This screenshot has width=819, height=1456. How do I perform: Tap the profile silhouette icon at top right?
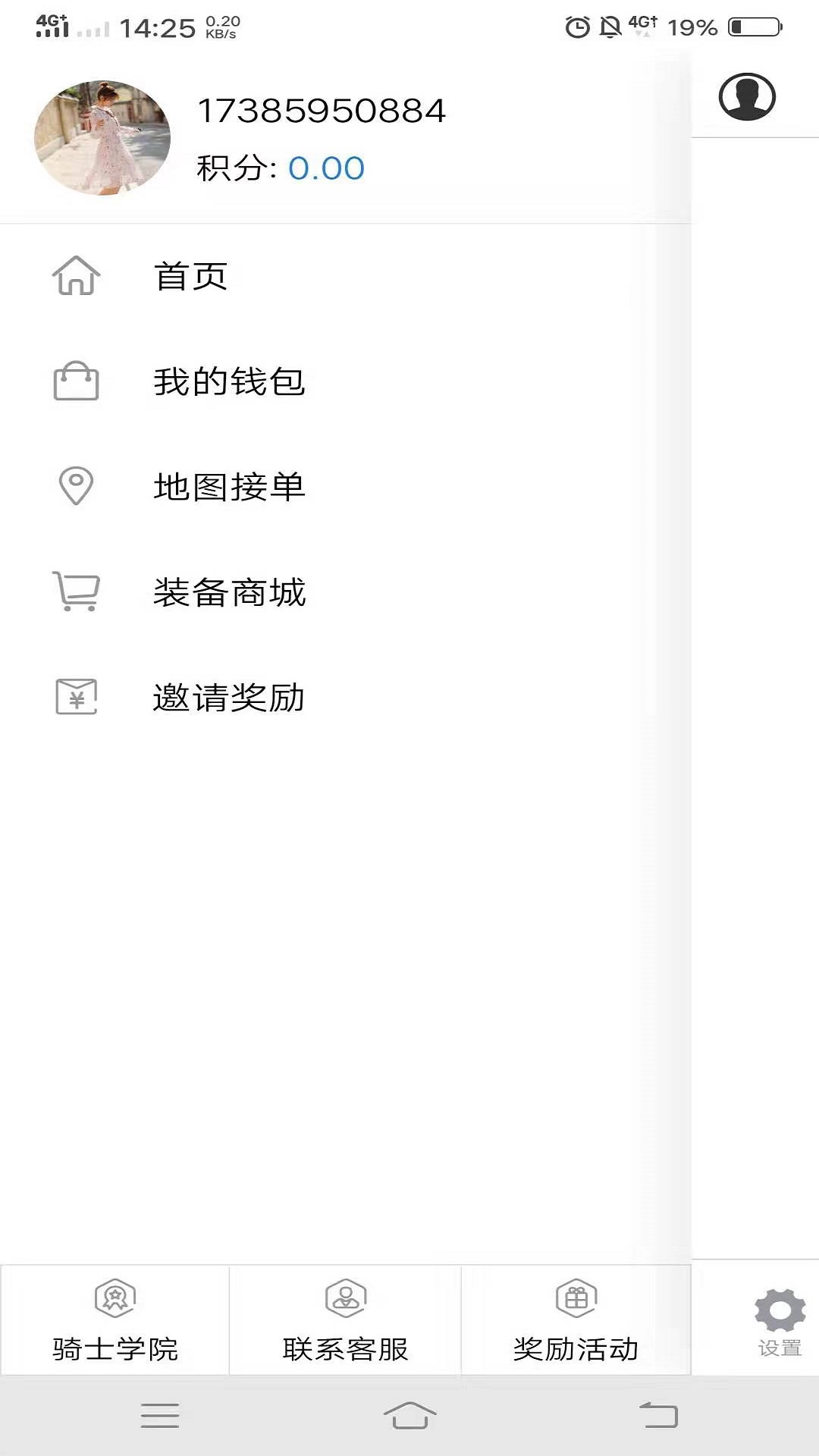tap(748, 96)
